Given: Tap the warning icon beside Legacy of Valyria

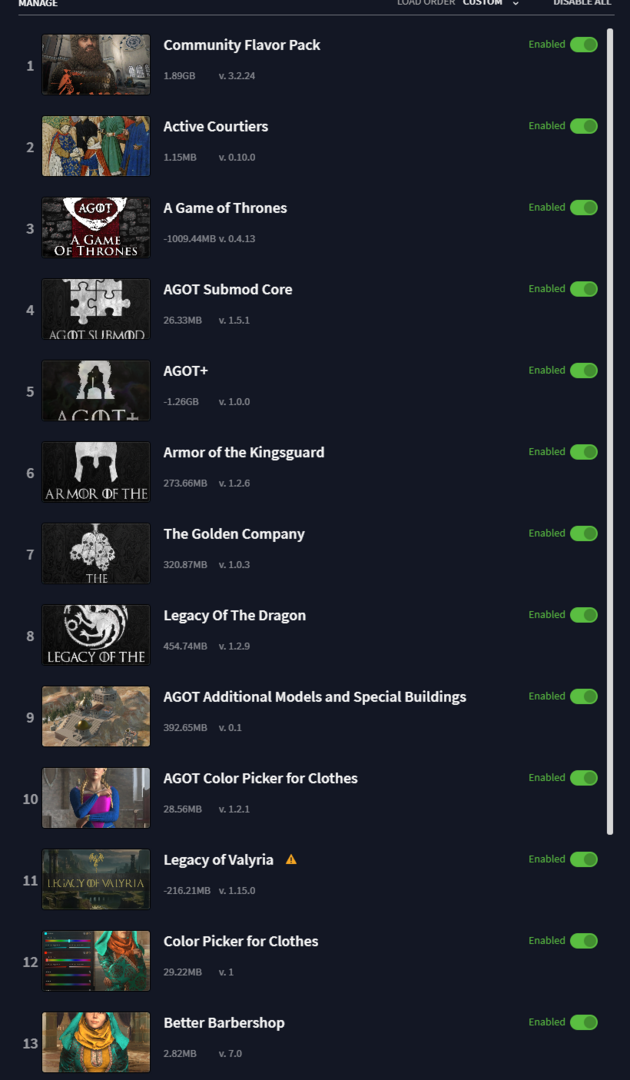Looking at the screenshot, I should [x=291, y=859].
